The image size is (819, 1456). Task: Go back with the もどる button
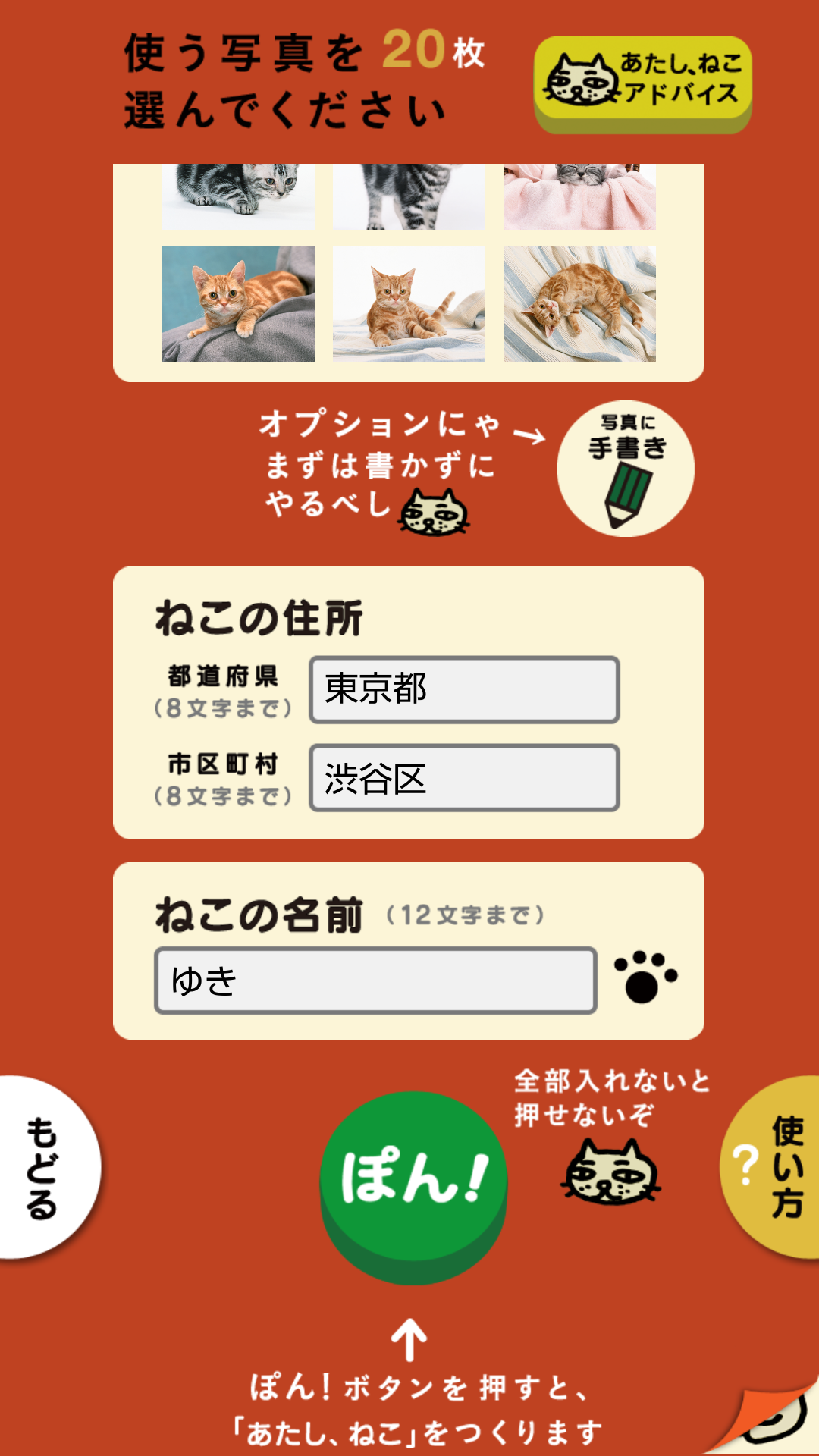click(44, 1168)
